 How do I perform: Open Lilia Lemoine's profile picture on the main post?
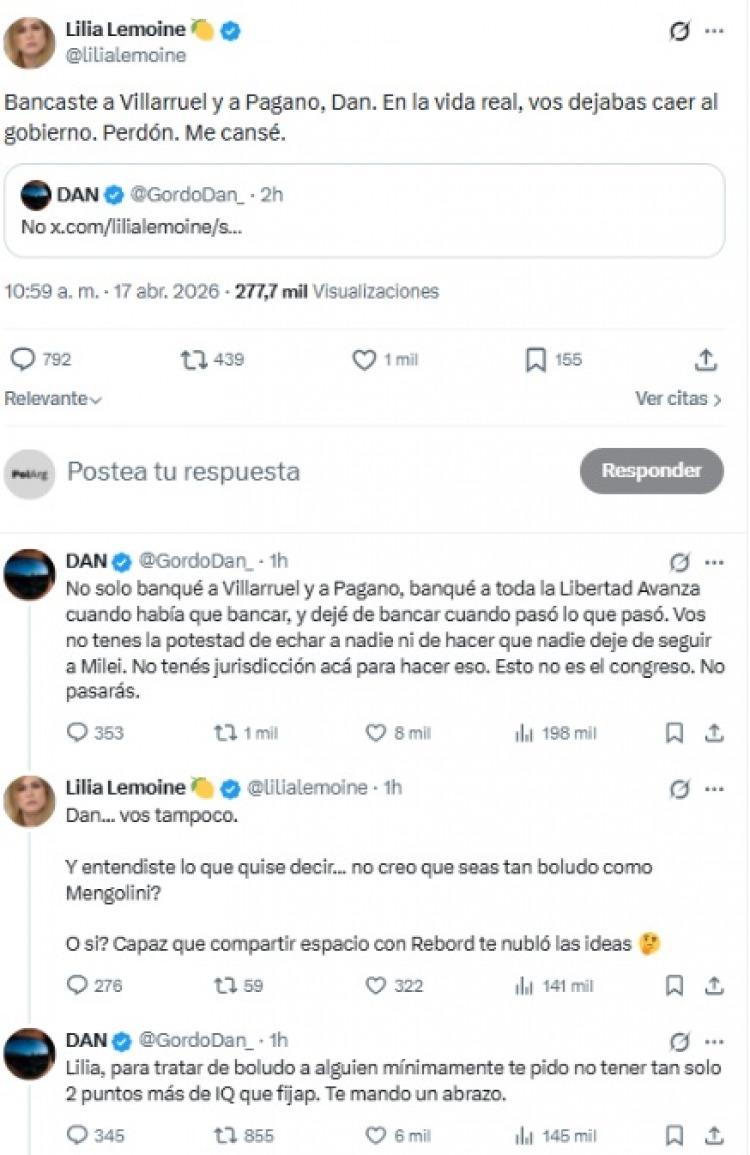point(29,42)
